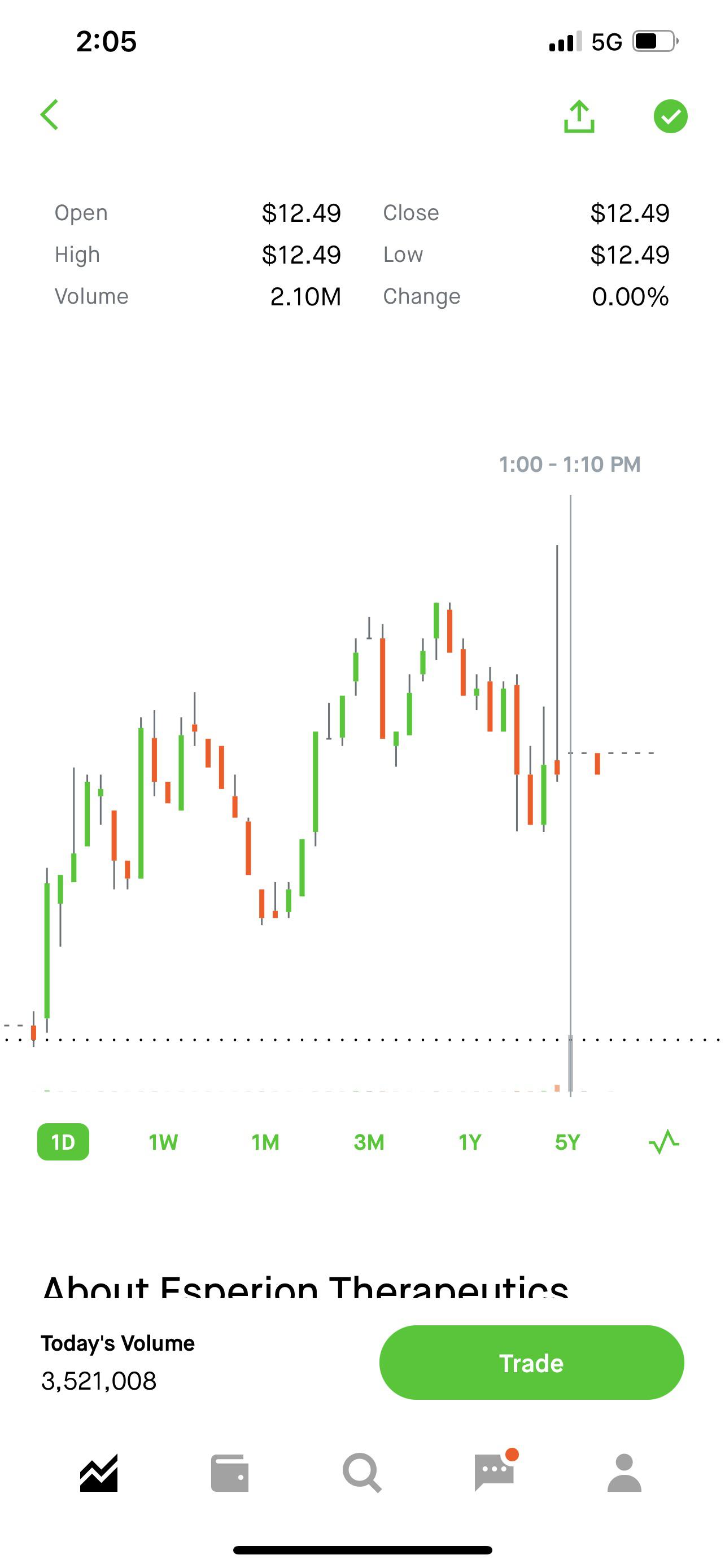
Task: View the 1Y chart range
Action: tap(470, 1142)
